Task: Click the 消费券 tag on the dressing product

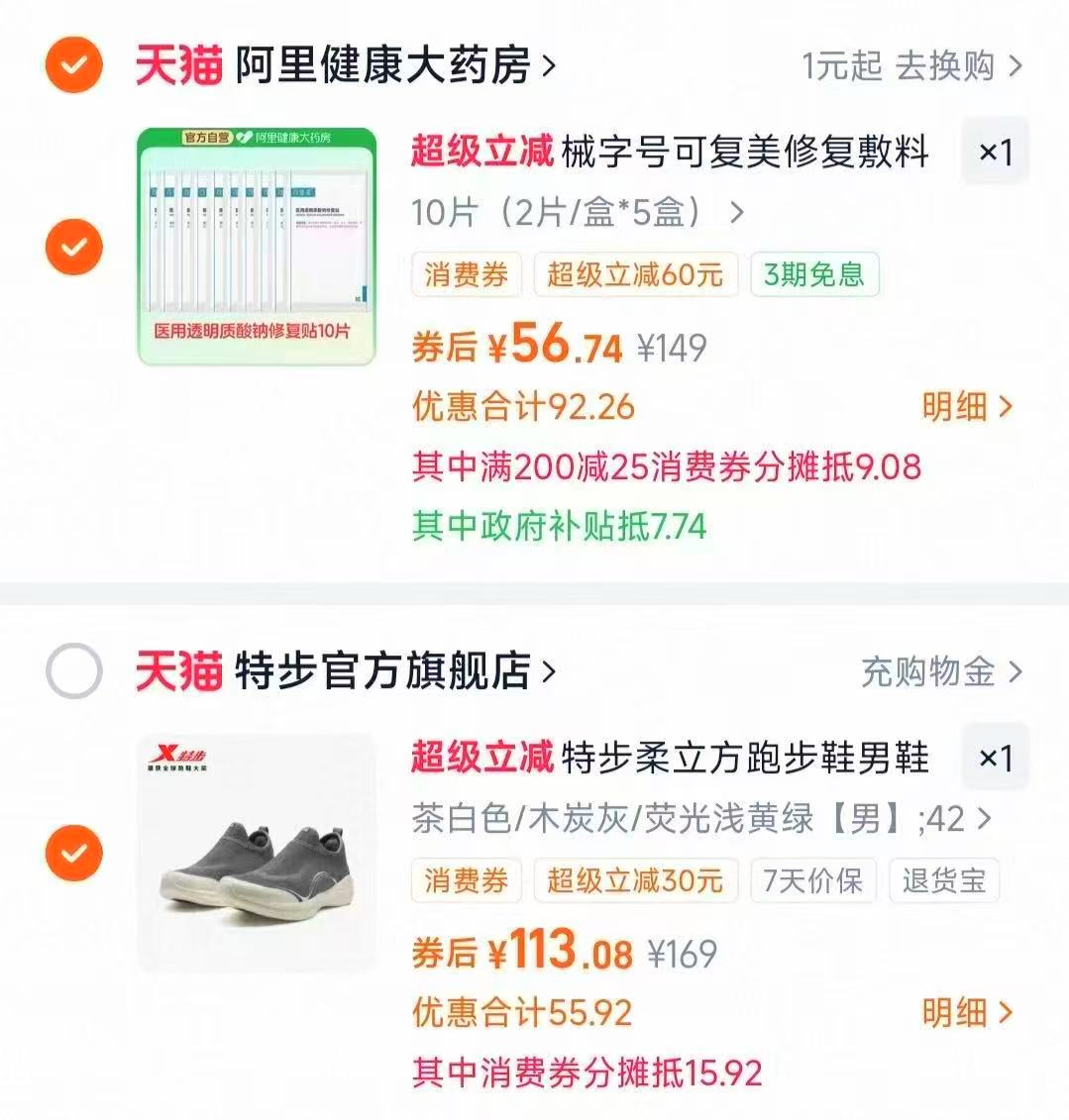Action: [466, 275]
